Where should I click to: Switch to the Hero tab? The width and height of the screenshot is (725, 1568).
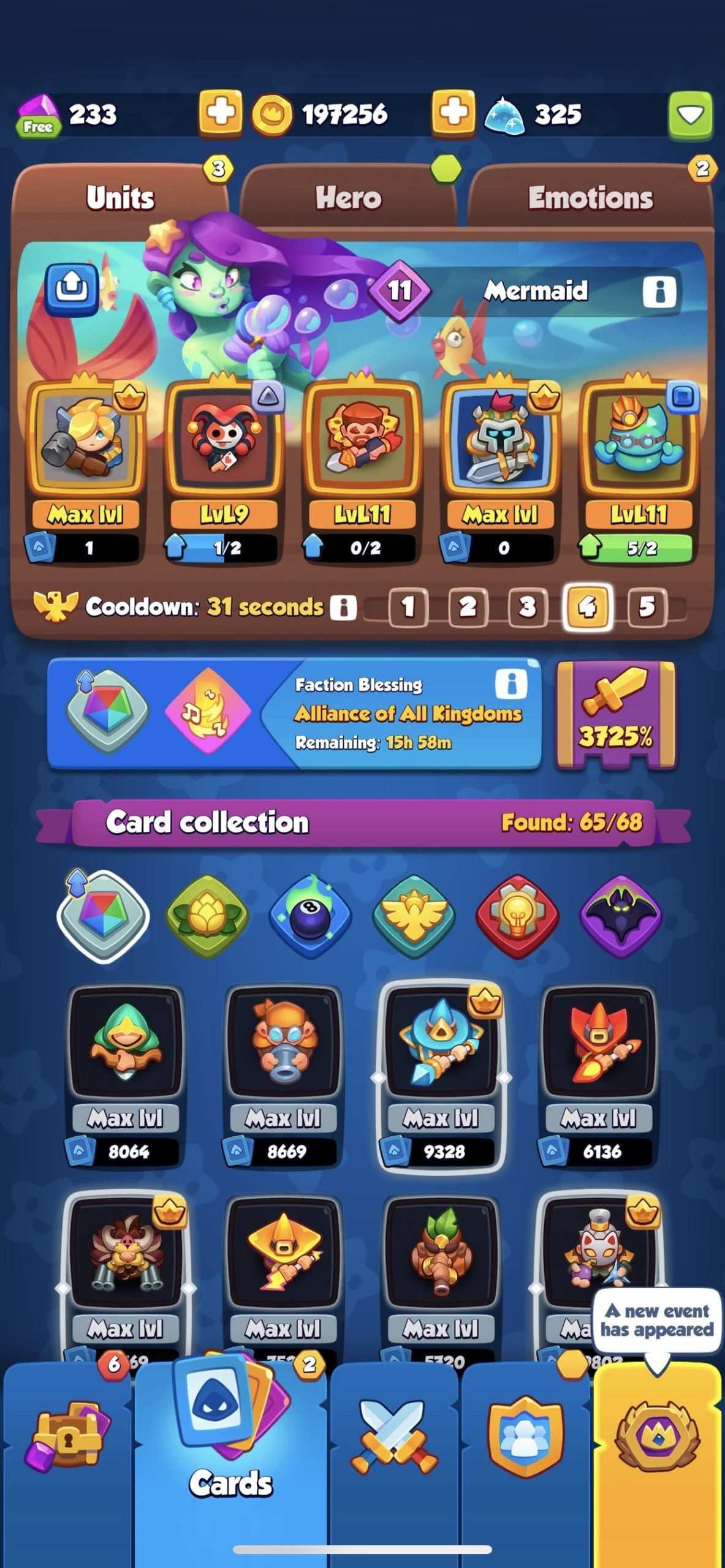(348, 197)
